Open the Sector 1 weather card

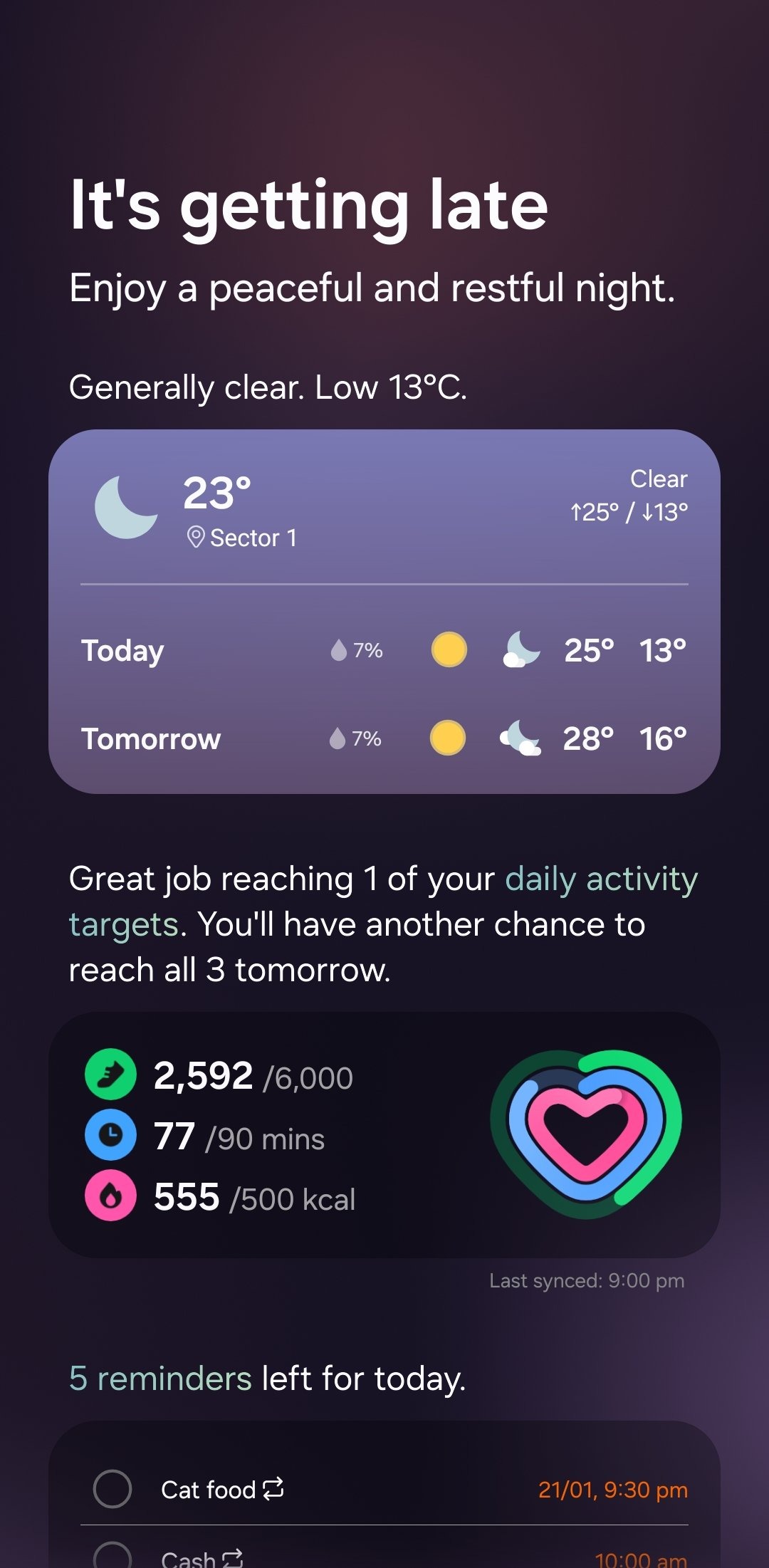[x=384, y=611]
